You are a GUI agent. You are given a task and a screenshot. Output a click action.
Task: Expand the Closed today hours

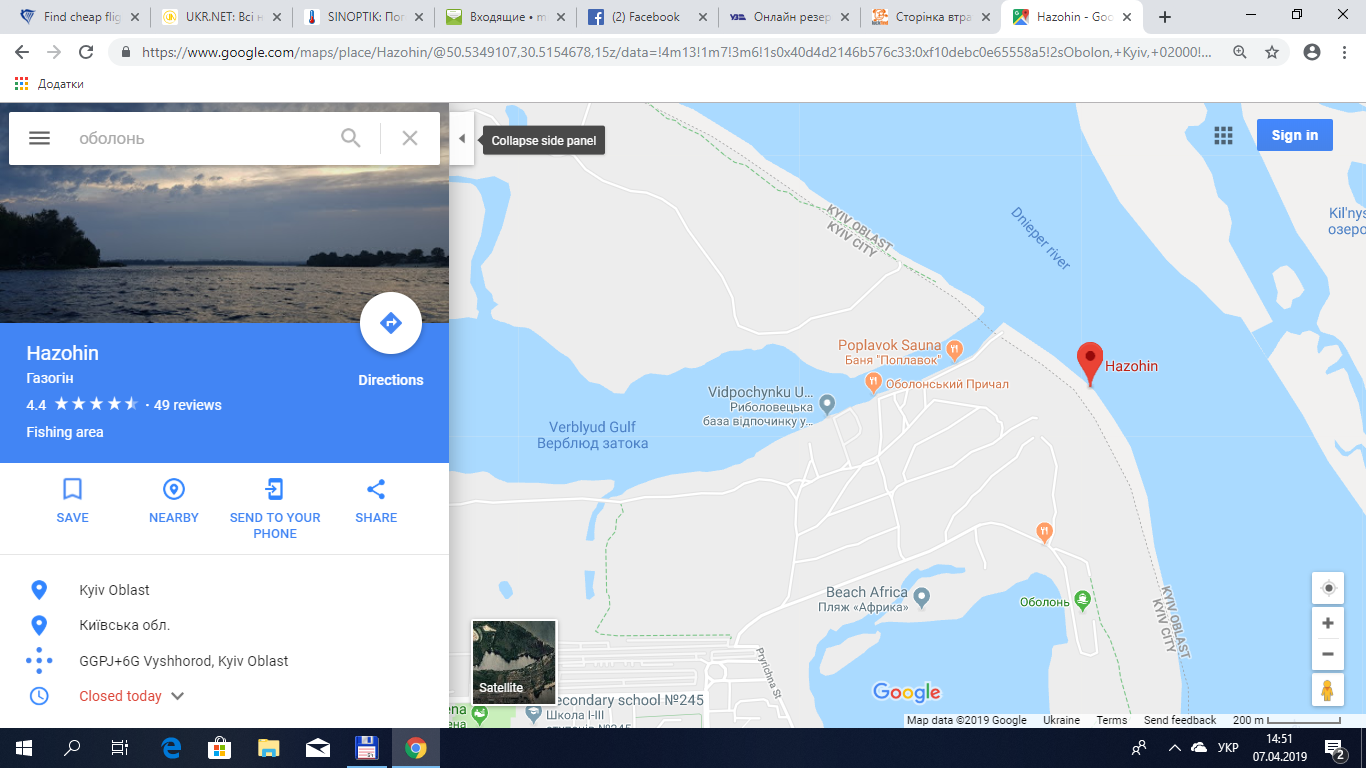(x=177, y=696)
